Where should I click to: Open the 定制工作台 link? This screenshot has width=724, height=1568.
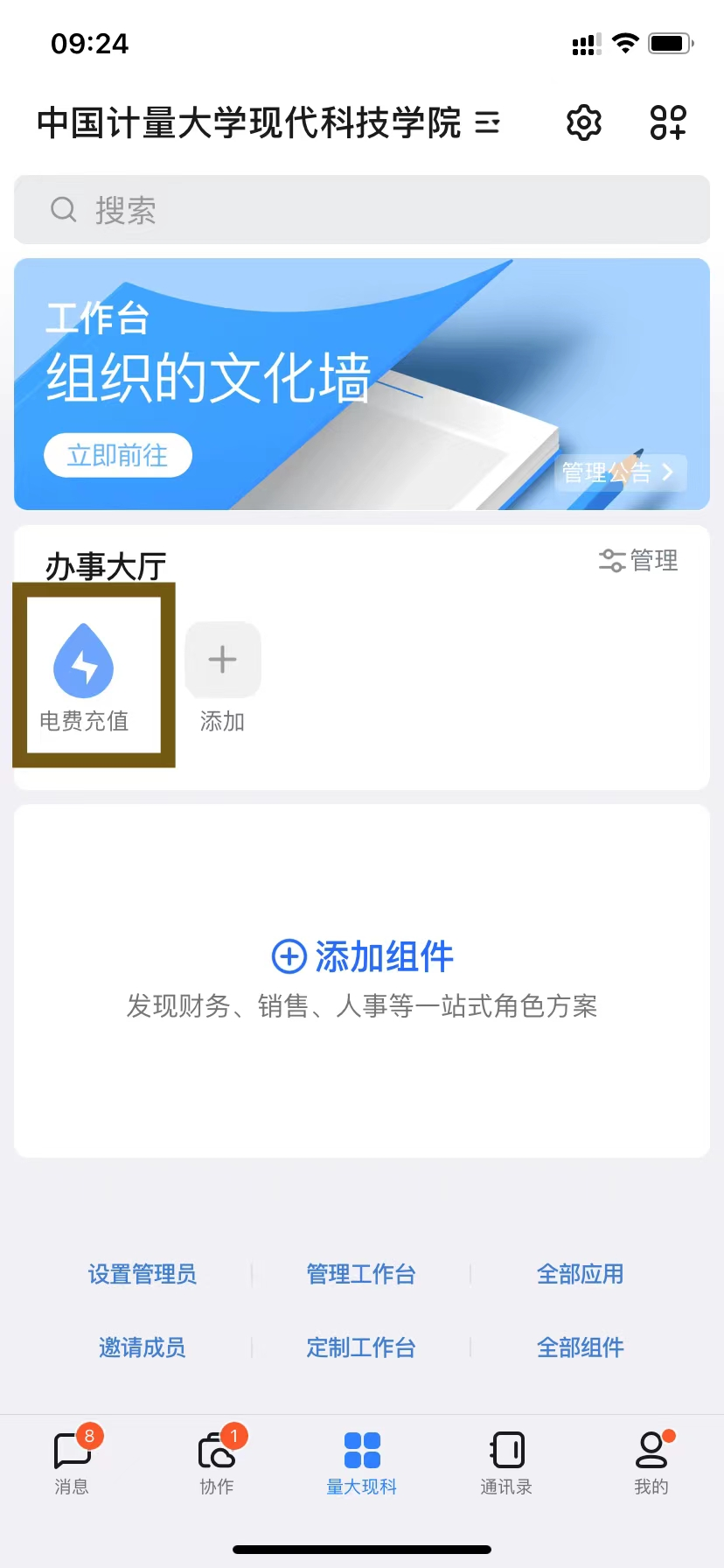(361, 1347)
